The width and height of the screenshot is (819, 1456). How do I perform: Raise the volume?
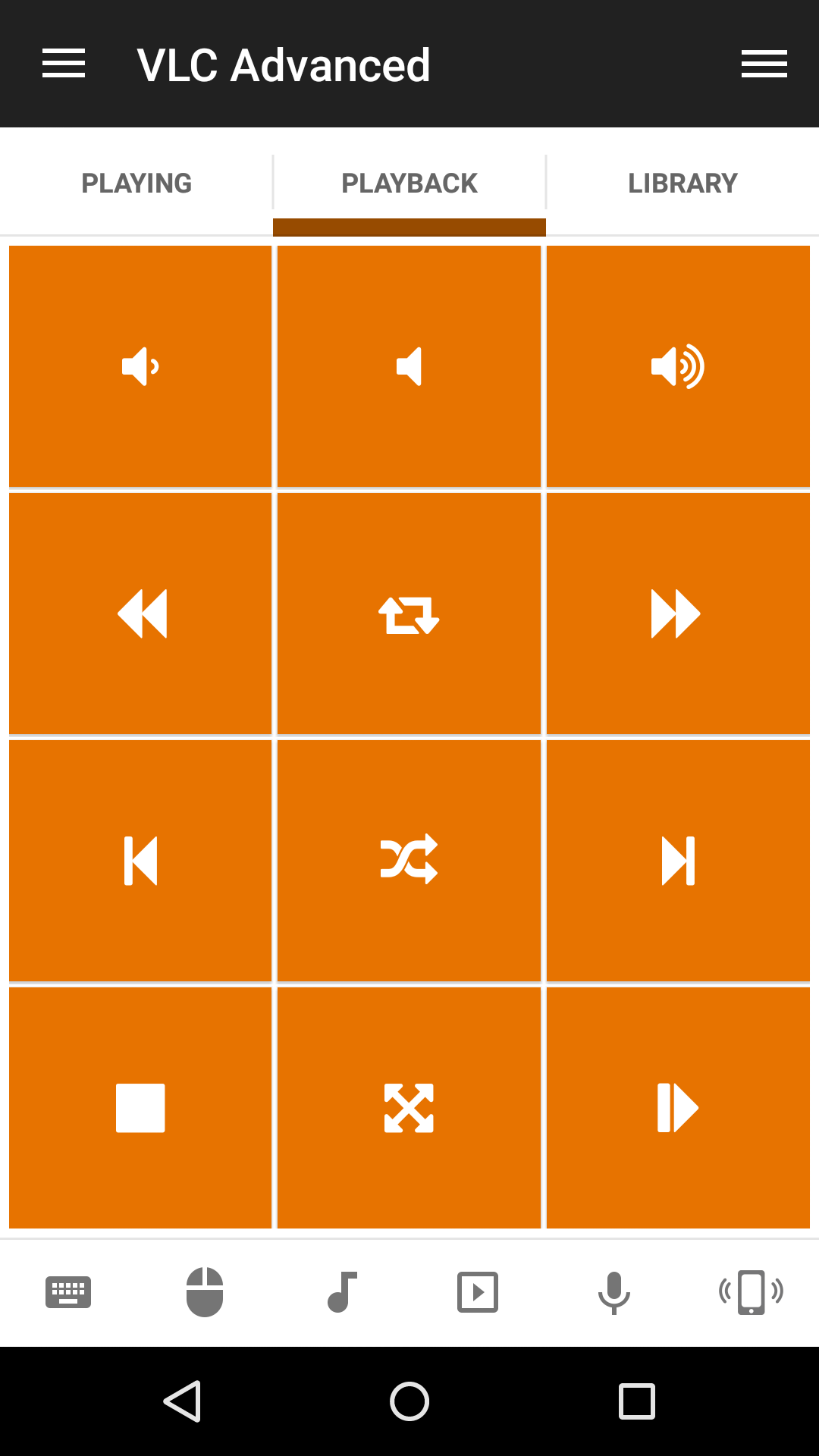[678, 366]
